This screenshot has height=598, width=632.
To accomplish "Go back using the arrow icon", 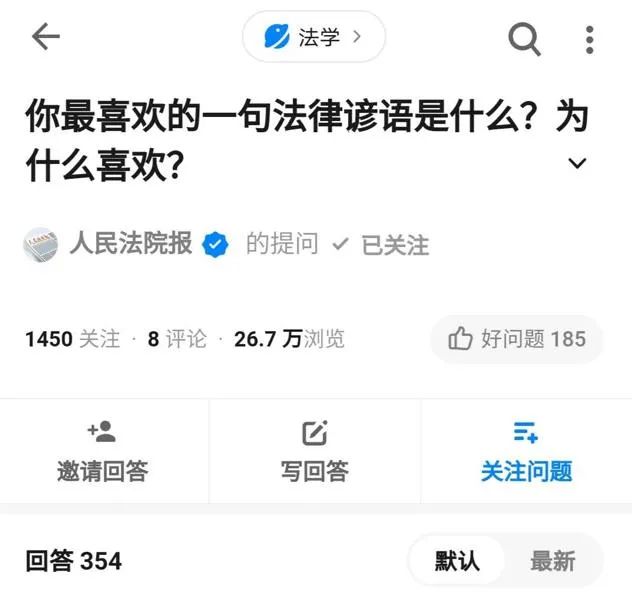I will (46, 38).
